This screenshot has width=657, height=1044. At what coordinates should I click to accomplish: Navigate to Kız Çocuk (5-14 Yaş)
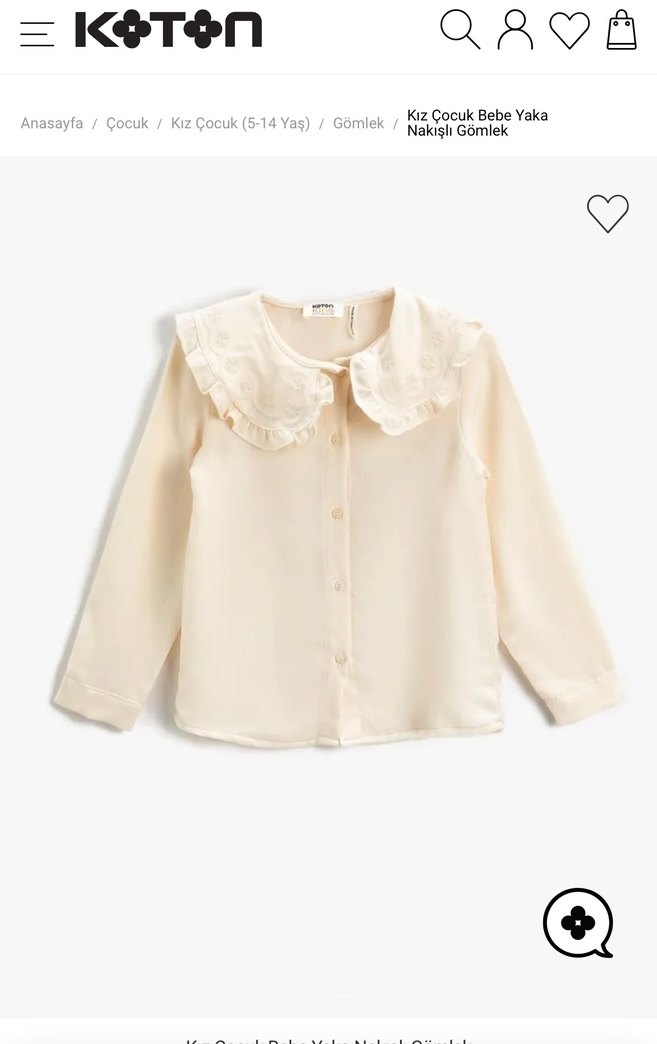pyautogui.click(x=240, y=123)
